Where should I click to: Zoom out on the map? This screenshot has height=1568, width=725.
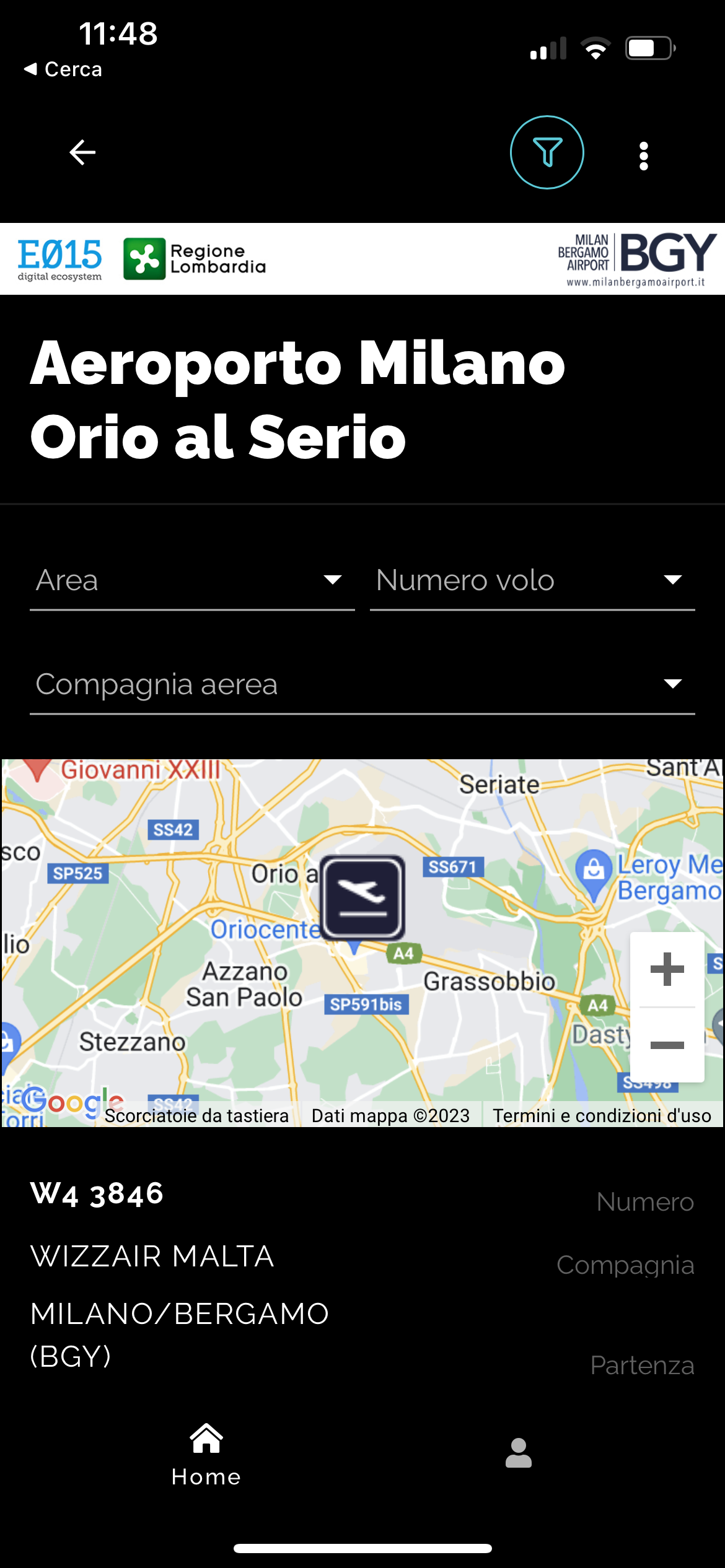click(x=667, y=1045)
